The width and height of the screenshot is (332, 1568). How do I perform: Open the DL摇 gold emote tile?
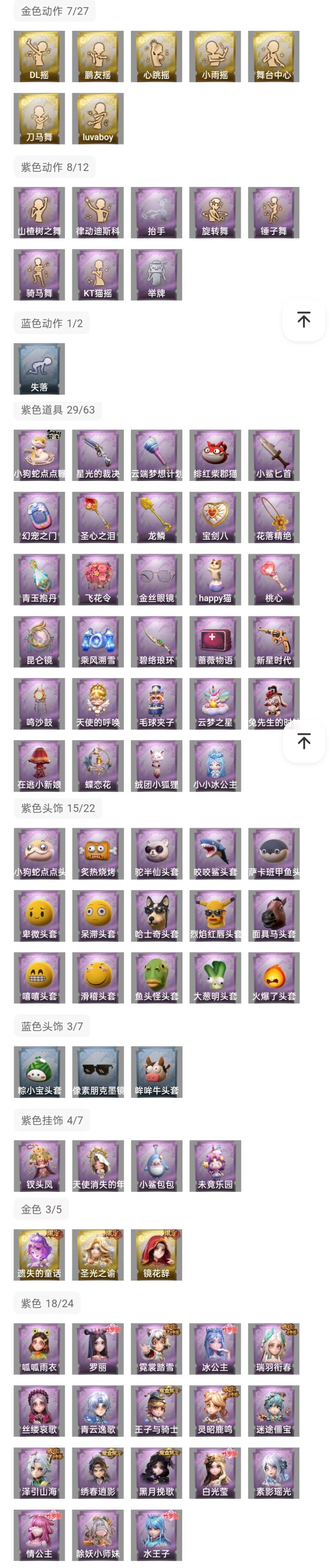click(x=39, y=56)
